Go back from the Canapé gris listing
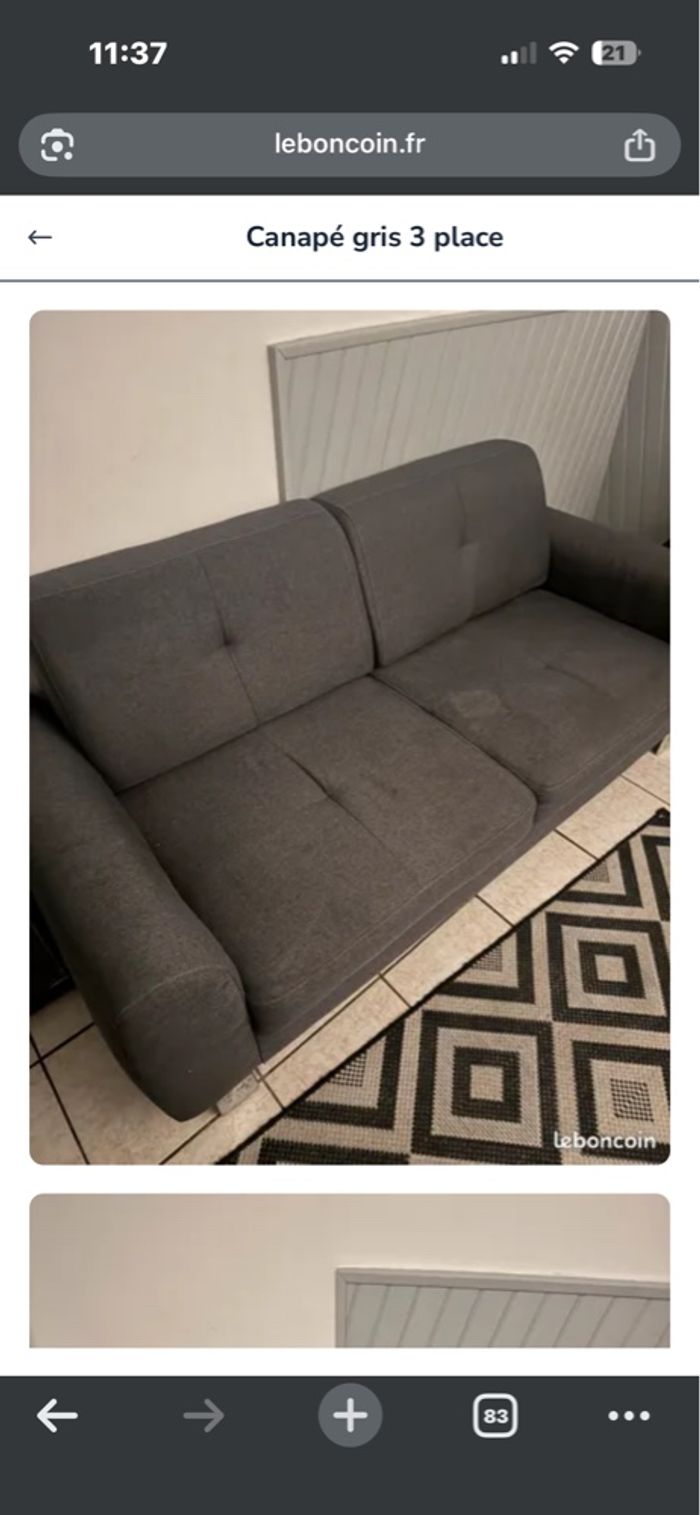Screen dimensions: 700x1515 tap(40, 237)
